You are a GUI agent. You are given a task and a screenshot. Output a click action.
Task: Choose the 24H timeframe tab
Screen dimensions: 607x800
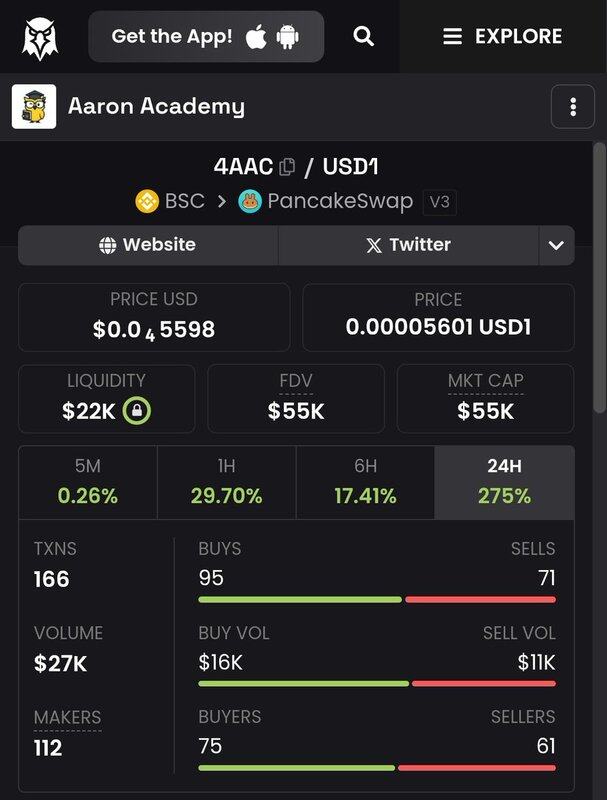pyautogui.click(x=504, y=482)
